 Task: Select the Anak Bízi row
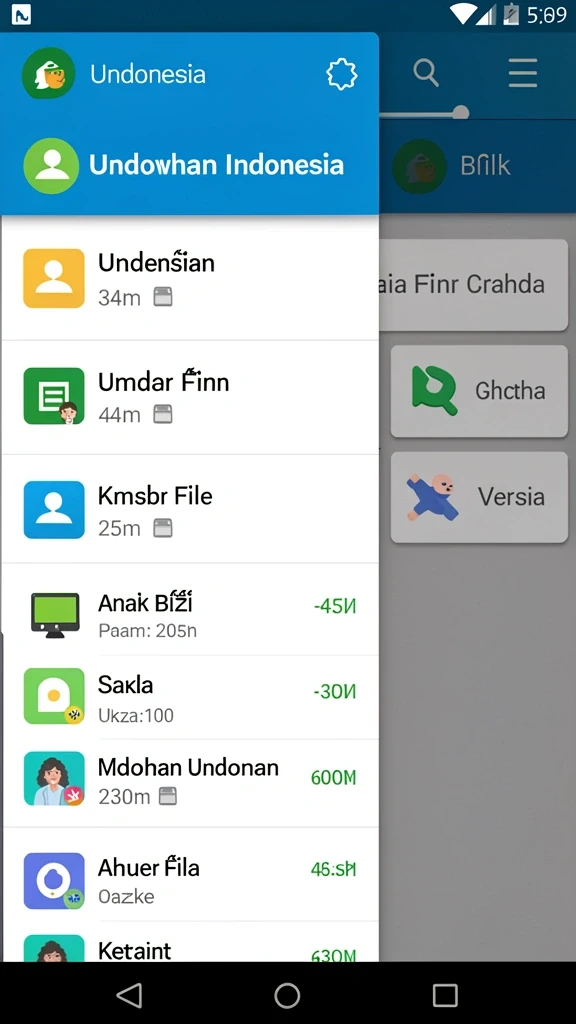point(189,611)
